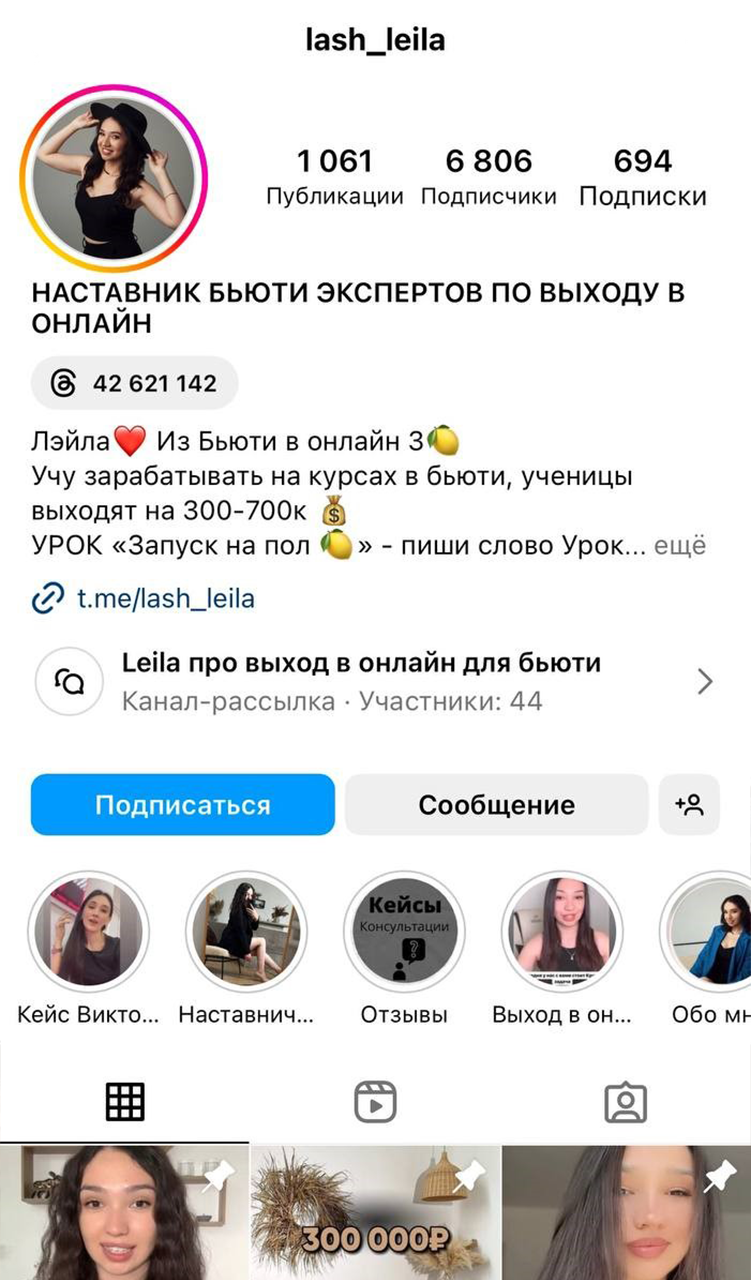Viewport: 751px width, 1280px height.
Task: View the "Подписчики" followers list
Action: point(488,176)
